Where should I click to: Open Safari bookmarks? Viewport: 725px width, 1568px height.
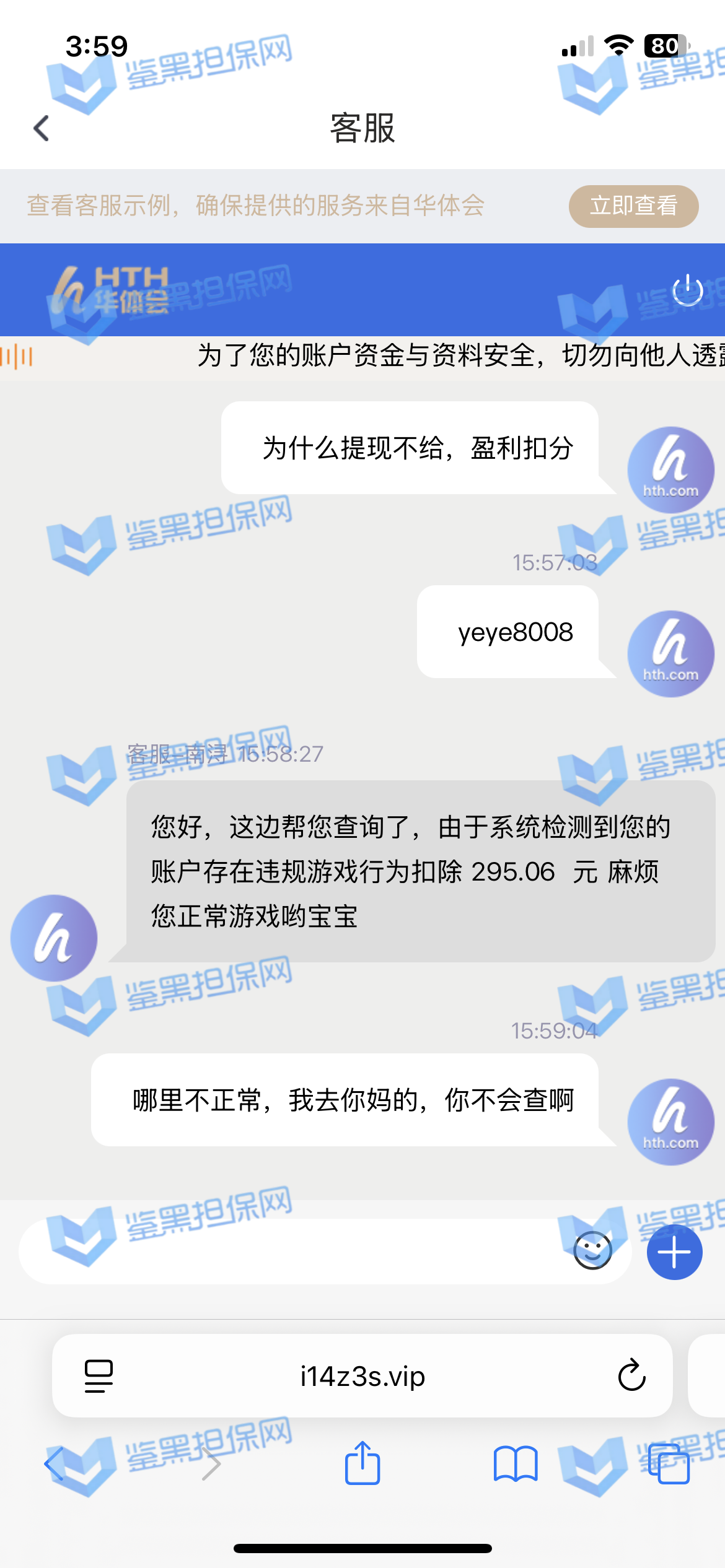pyautogui.click(x=516, y=1464)
